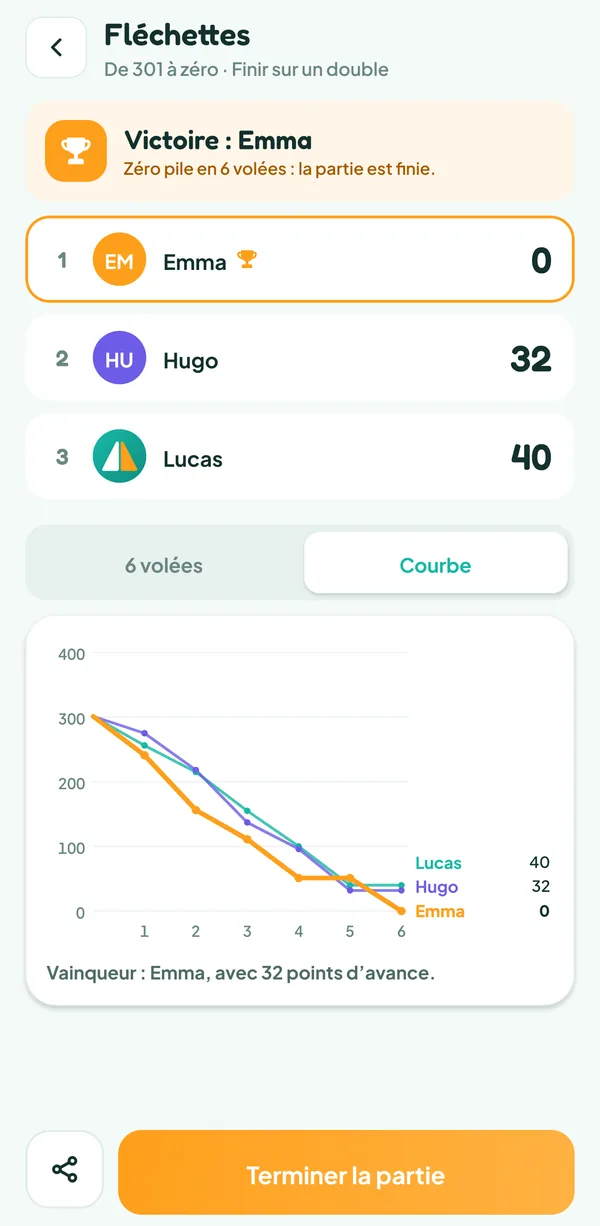Share the game results
The height and width of the screenshot is (1226, 600).
click(64, 1169)
